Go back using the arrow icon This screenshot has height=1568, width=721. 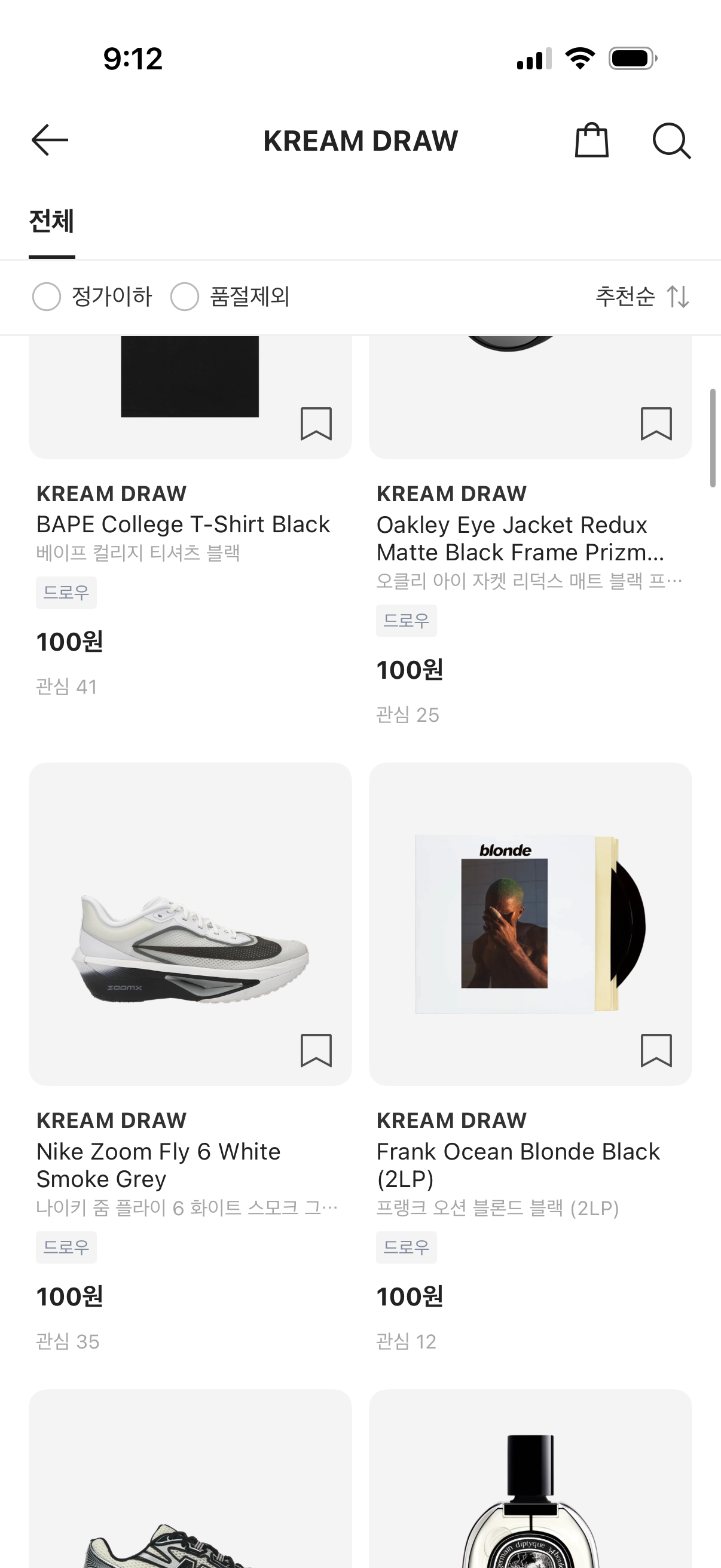tap(50, 141)
